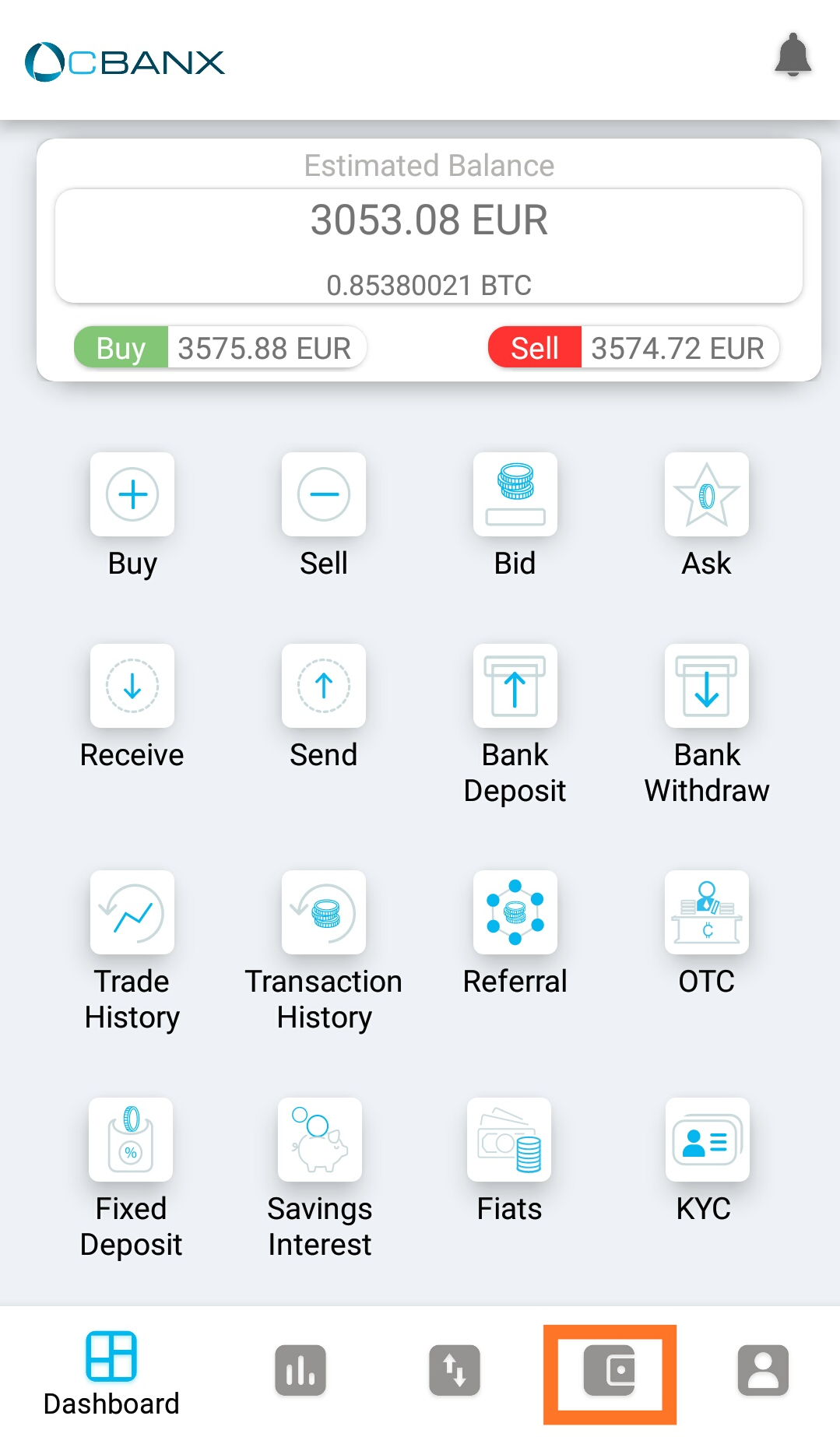Open the Send option
Screen dimensions: 840x1437
tap(324, 687)
